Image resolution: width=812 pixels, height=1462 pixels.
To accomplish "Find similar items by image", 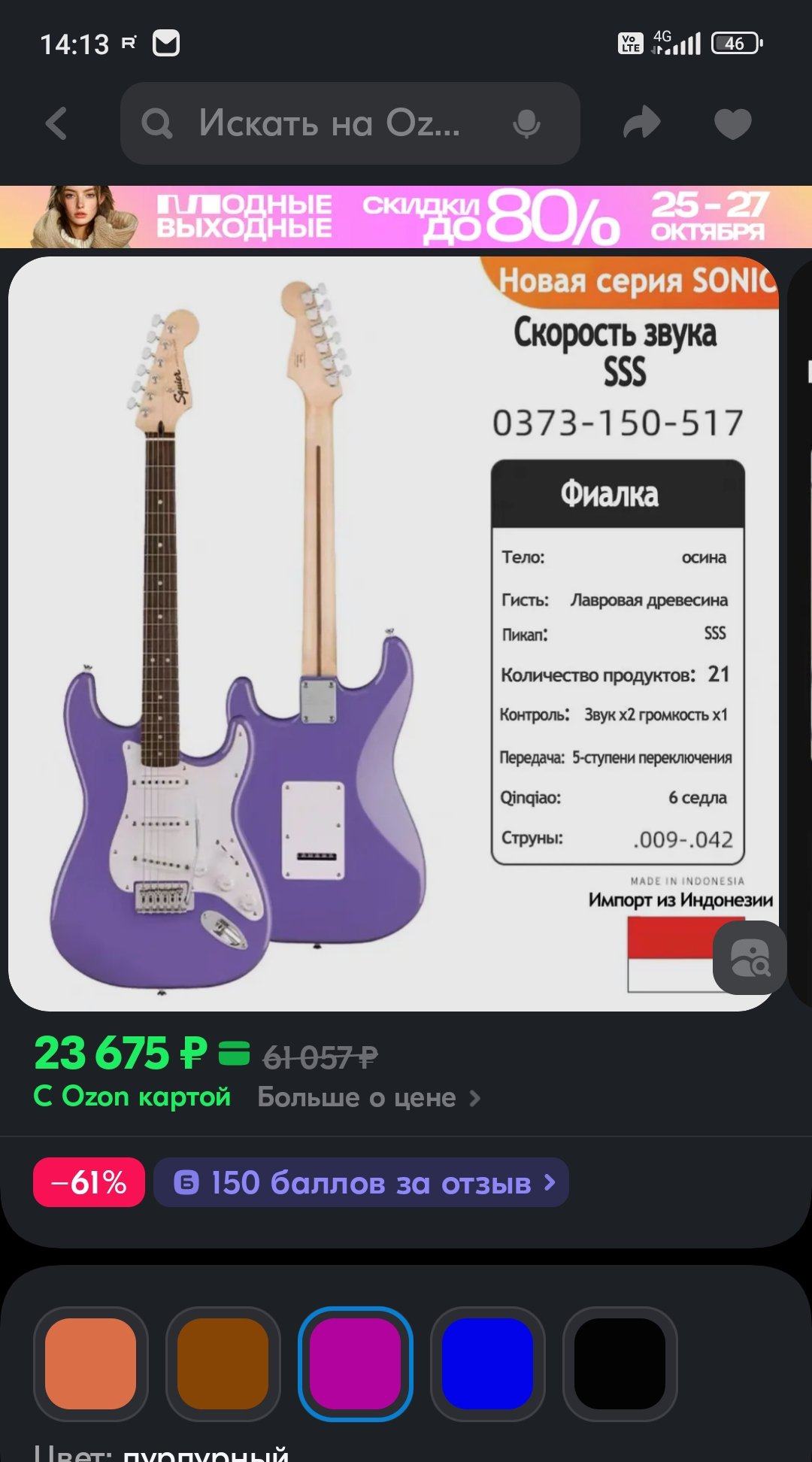I will [x=750, y=957].
